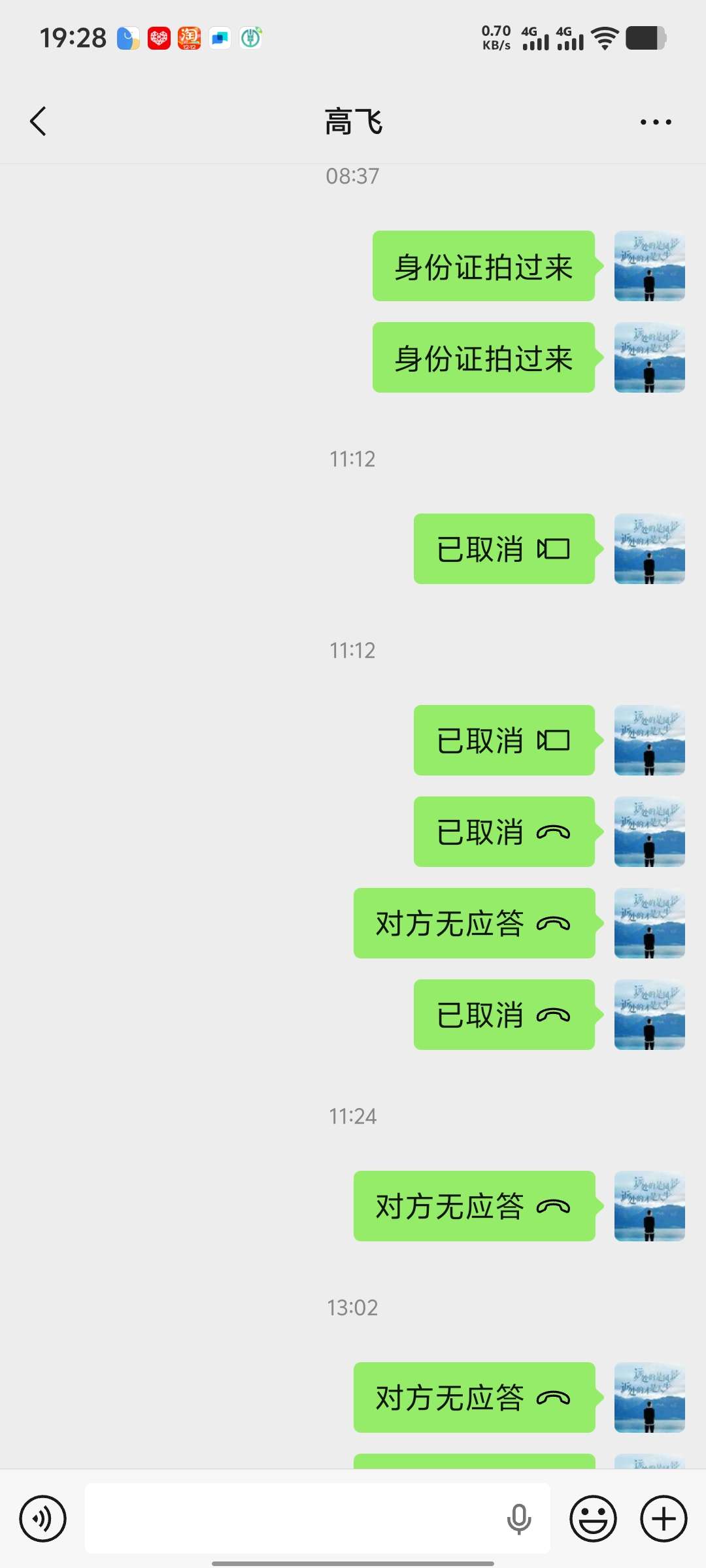Focus the message text input field
Image resolution: width=706 pixels, height=1568 pixels.
(x=294, y=1518)
